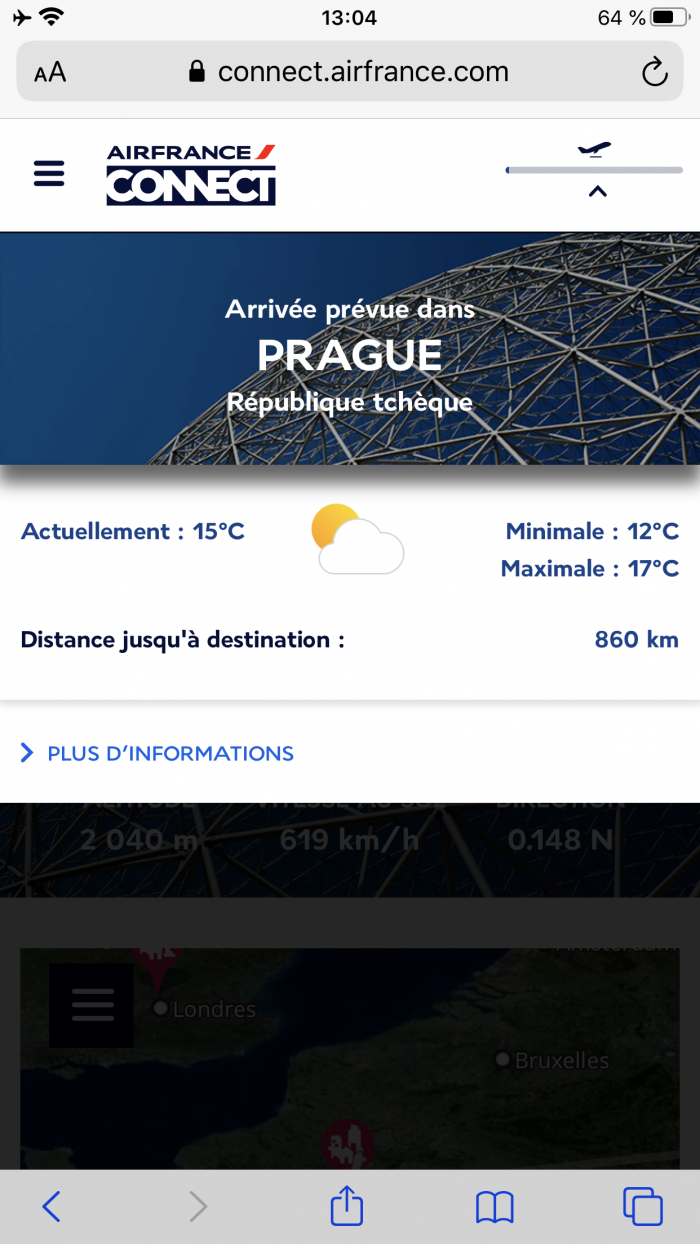Collapse the flight progress panel chevron
The height and width of the screenshot is (1244, 700).
[x=597, y=192]
